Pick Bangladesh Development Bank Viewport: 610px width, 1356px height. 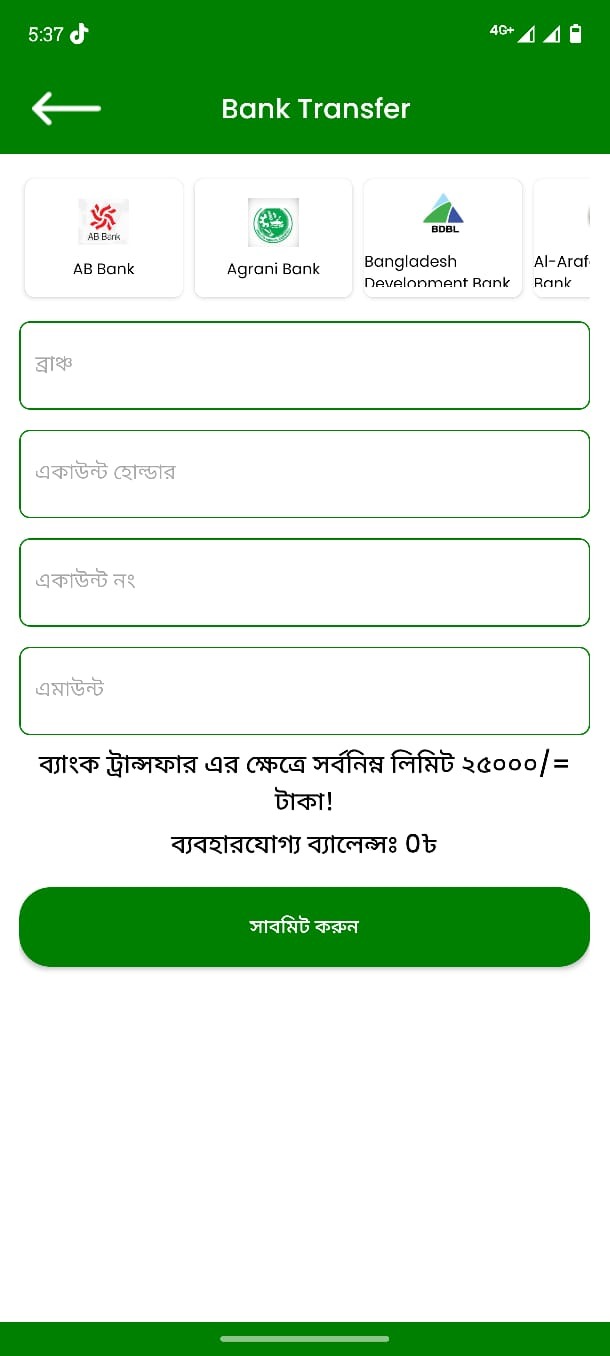442,238
